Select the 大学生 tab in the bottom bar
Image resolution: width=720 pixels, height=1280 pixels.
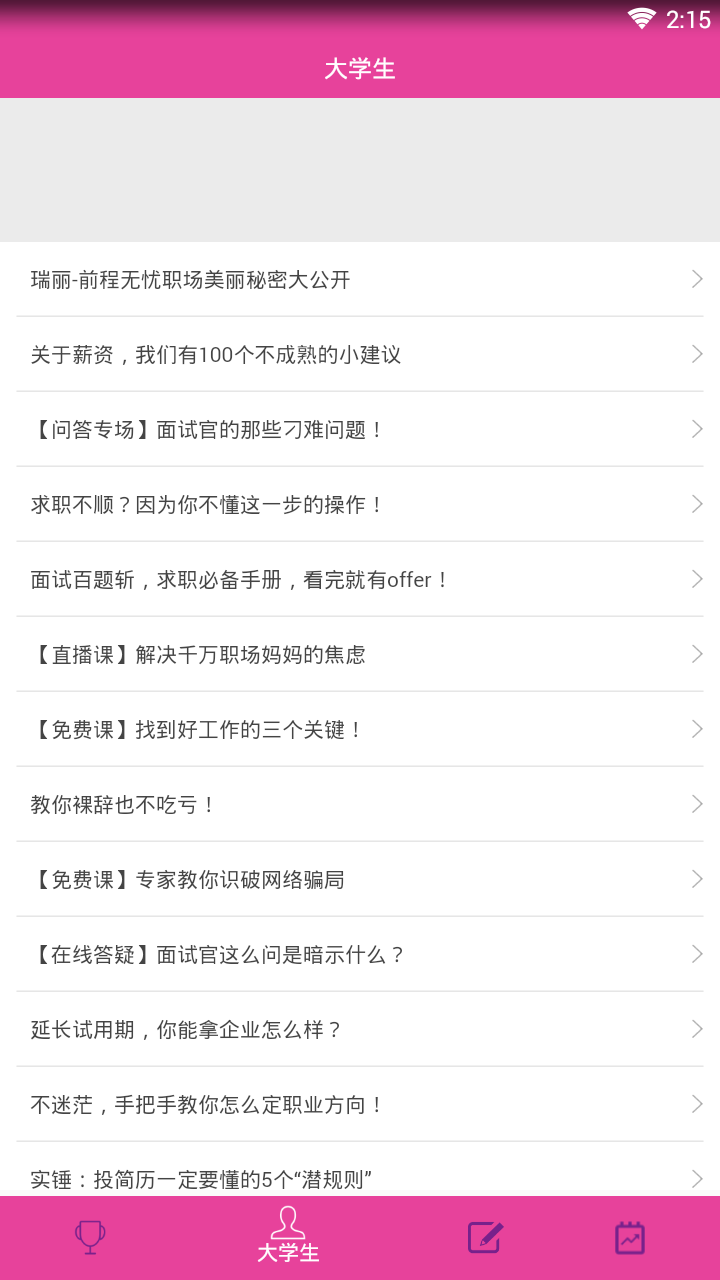288,1238
